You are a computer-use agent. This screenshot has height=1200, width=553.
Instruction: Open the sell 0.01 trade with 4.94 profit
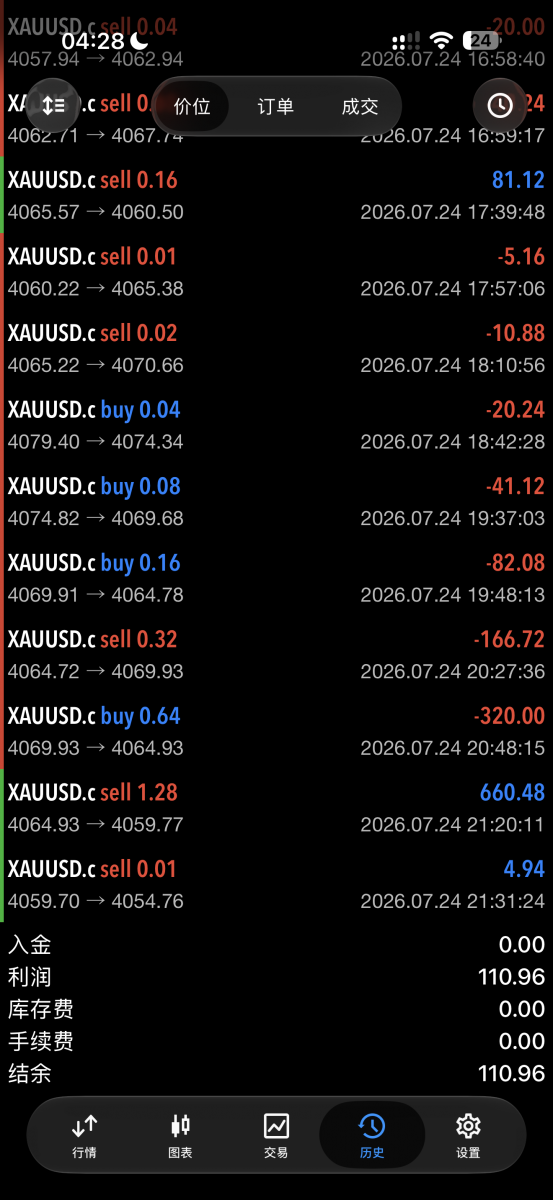click(x=276, y=884)
